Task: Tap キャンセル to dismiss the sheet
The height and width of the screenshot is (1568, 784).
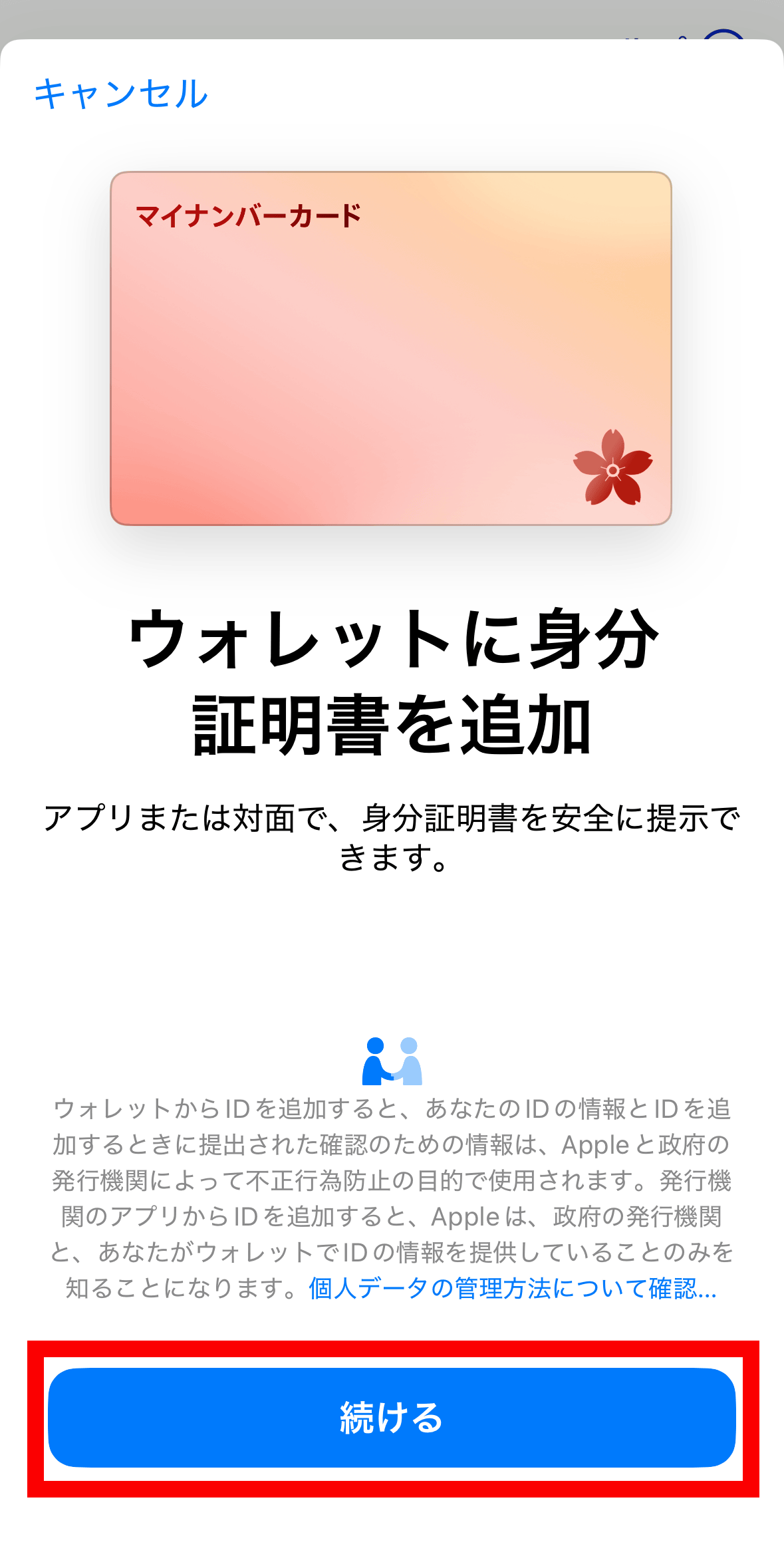Action: [x=121, y=94]
